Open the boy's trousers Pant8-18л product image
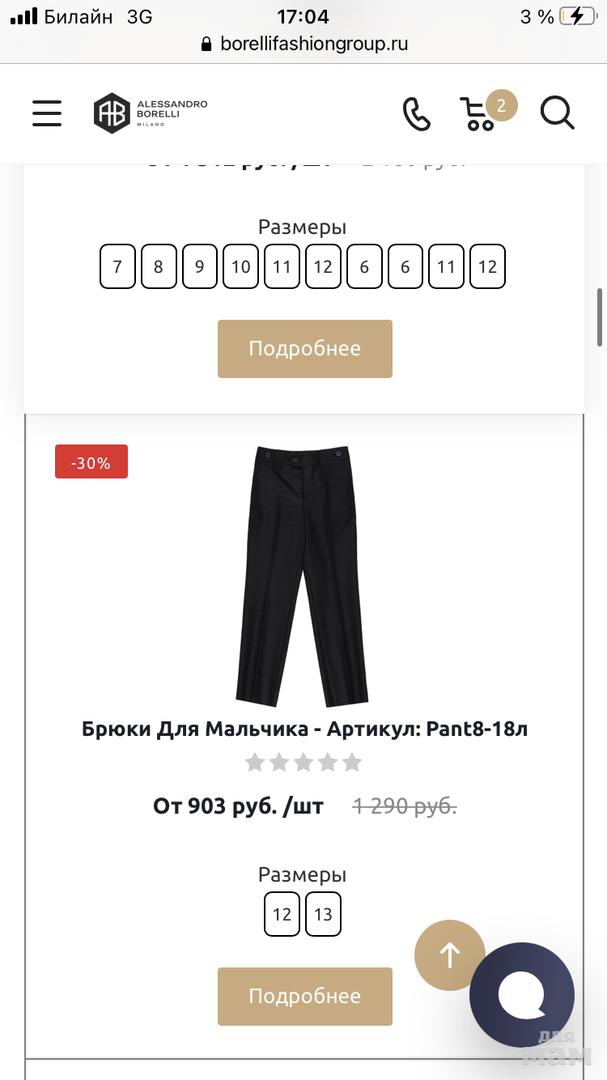607x1080 pixels. [303, 576]
